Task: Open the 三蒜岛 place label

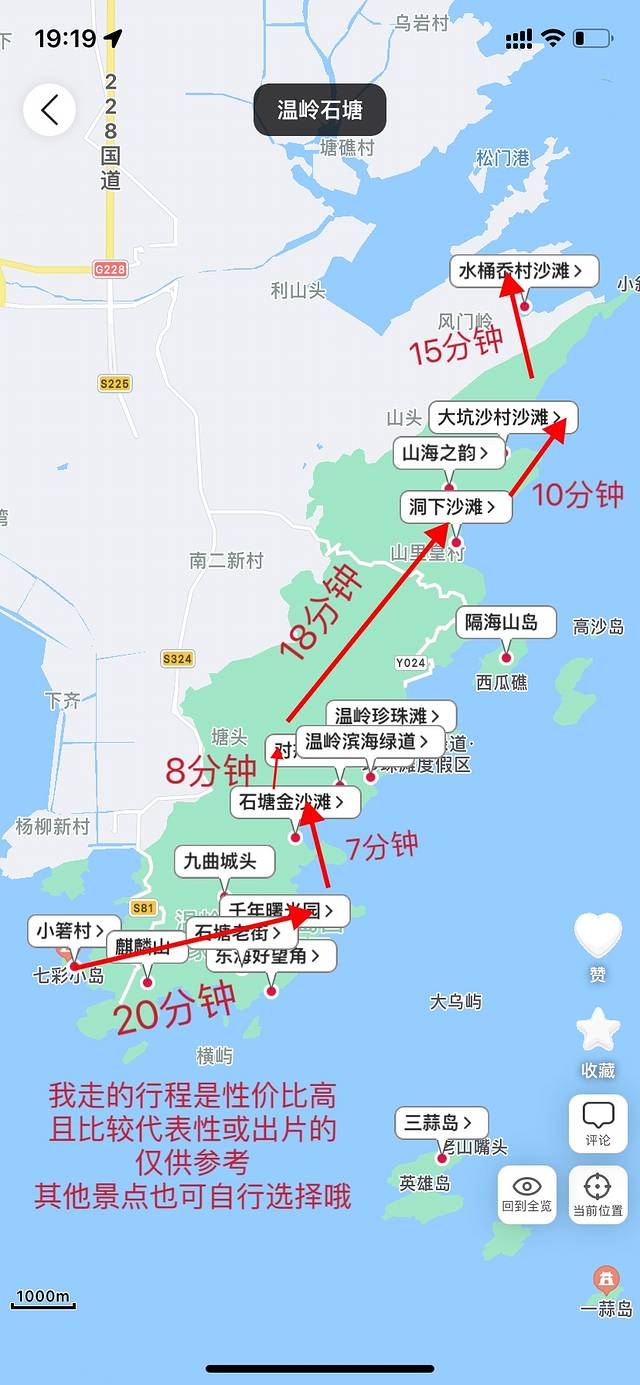Action: tap(441, 1122)
